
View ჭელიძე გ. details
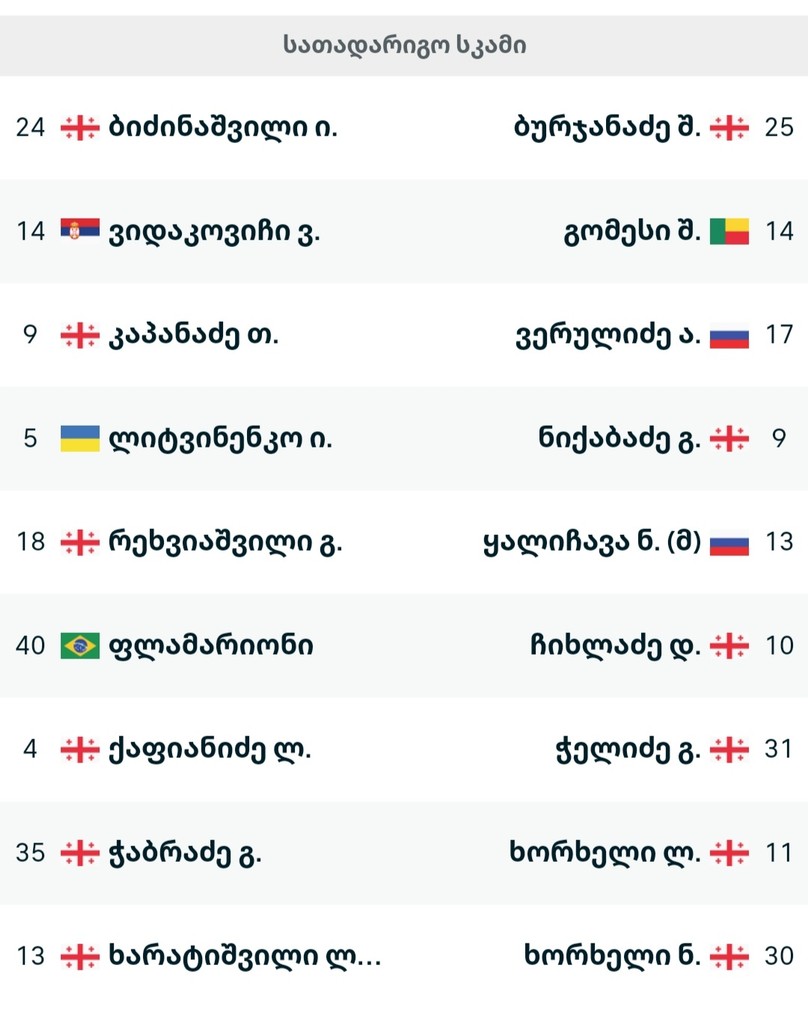click(621, 749)
